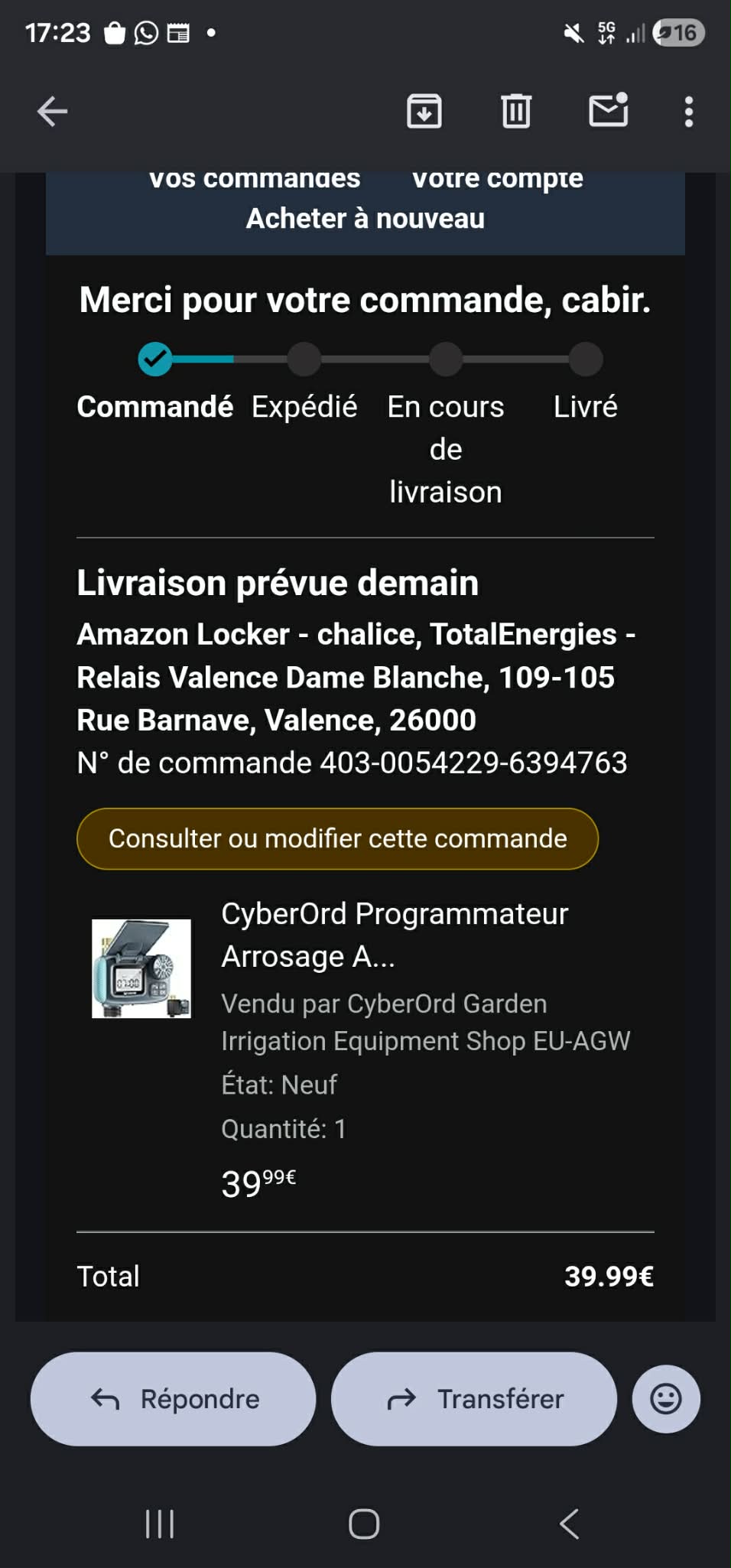Go to the home screen
The image size is (731, 1568).
364,1524
